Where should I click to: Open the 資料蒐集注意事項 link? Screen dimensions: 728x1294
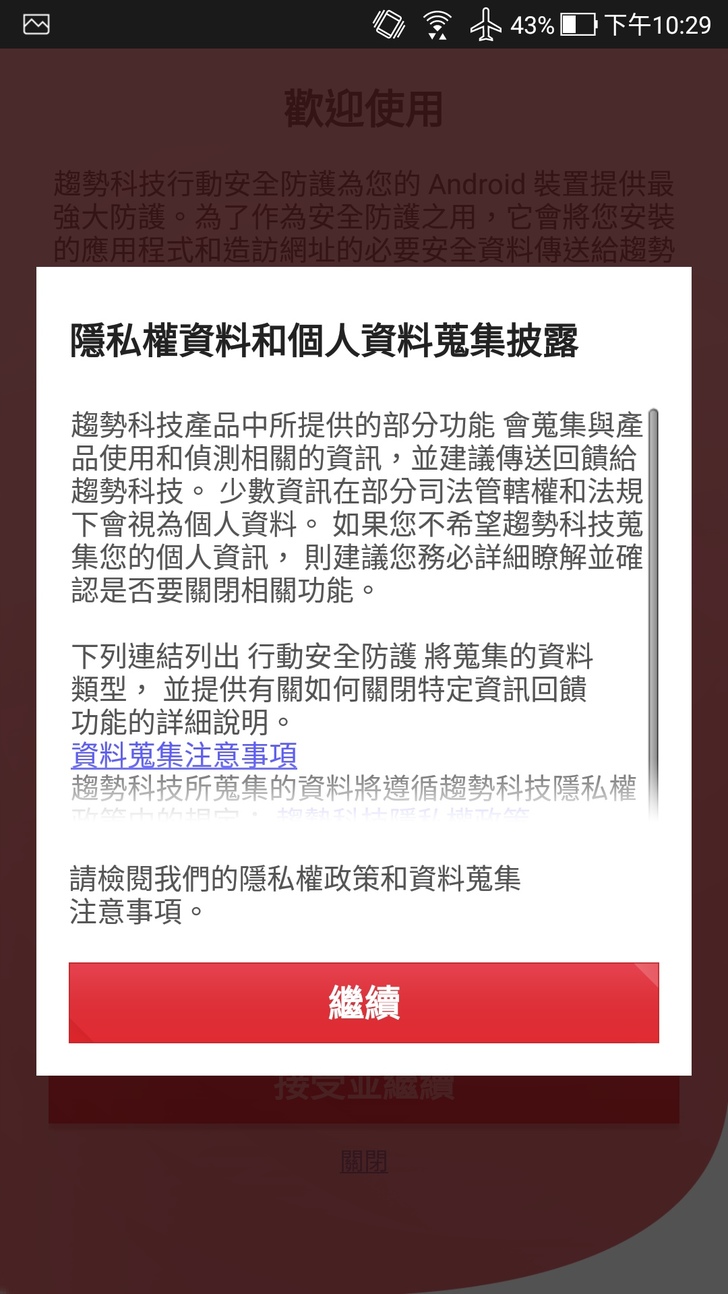184,754
